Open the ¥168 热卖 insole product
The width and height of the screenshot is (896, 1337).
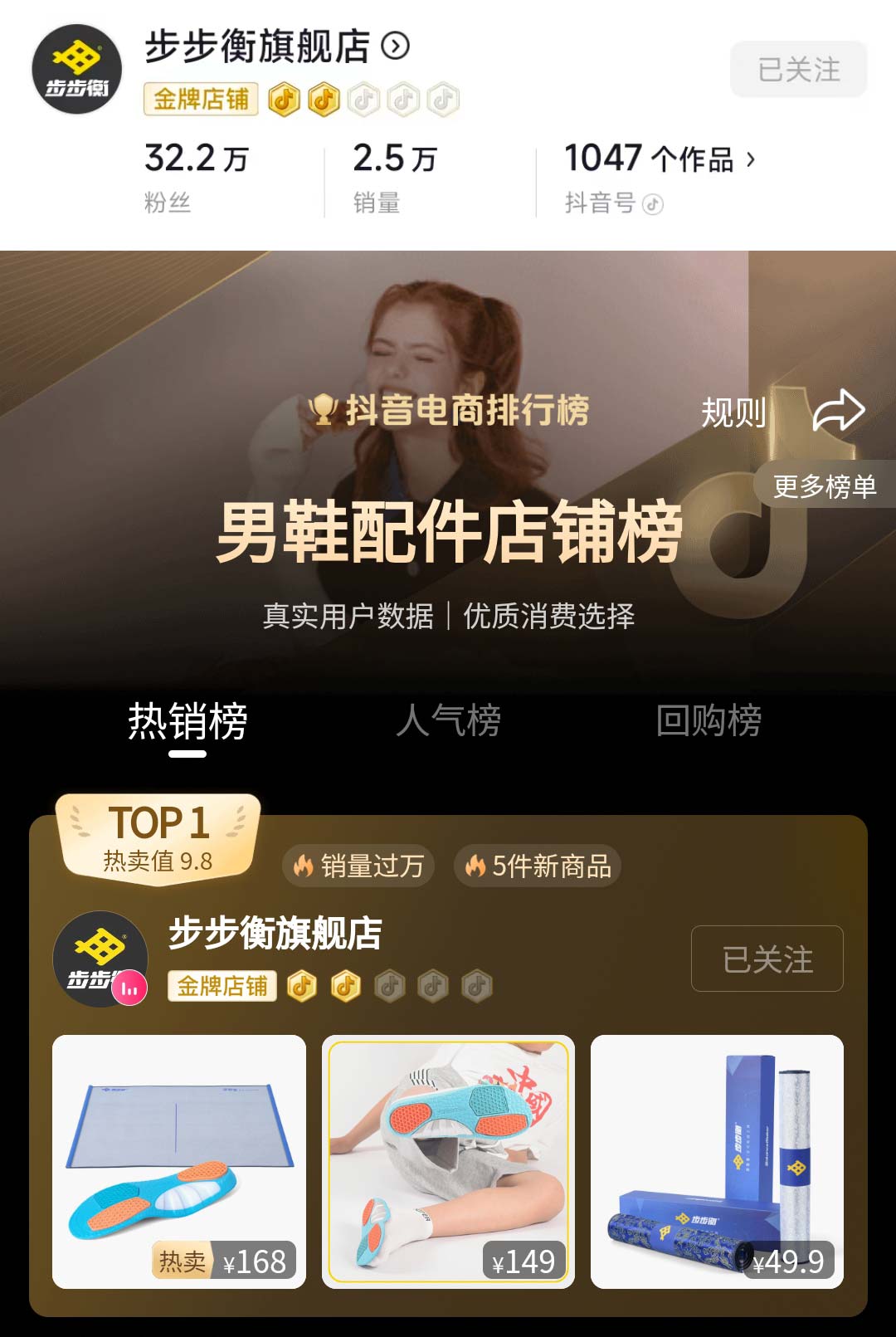[x=179, y=1161]
